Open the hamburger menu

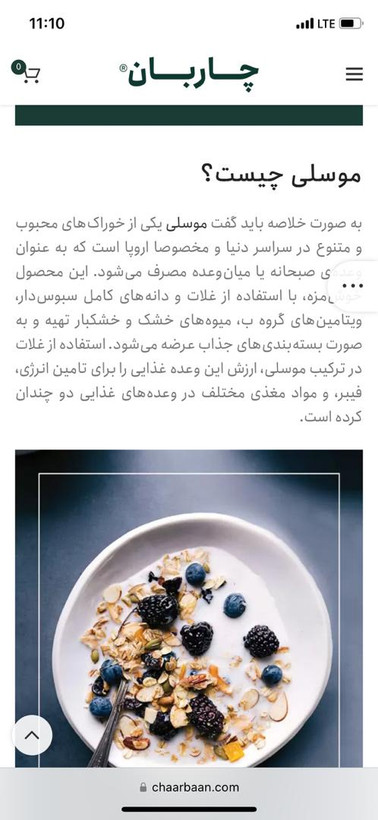point(354,75)
